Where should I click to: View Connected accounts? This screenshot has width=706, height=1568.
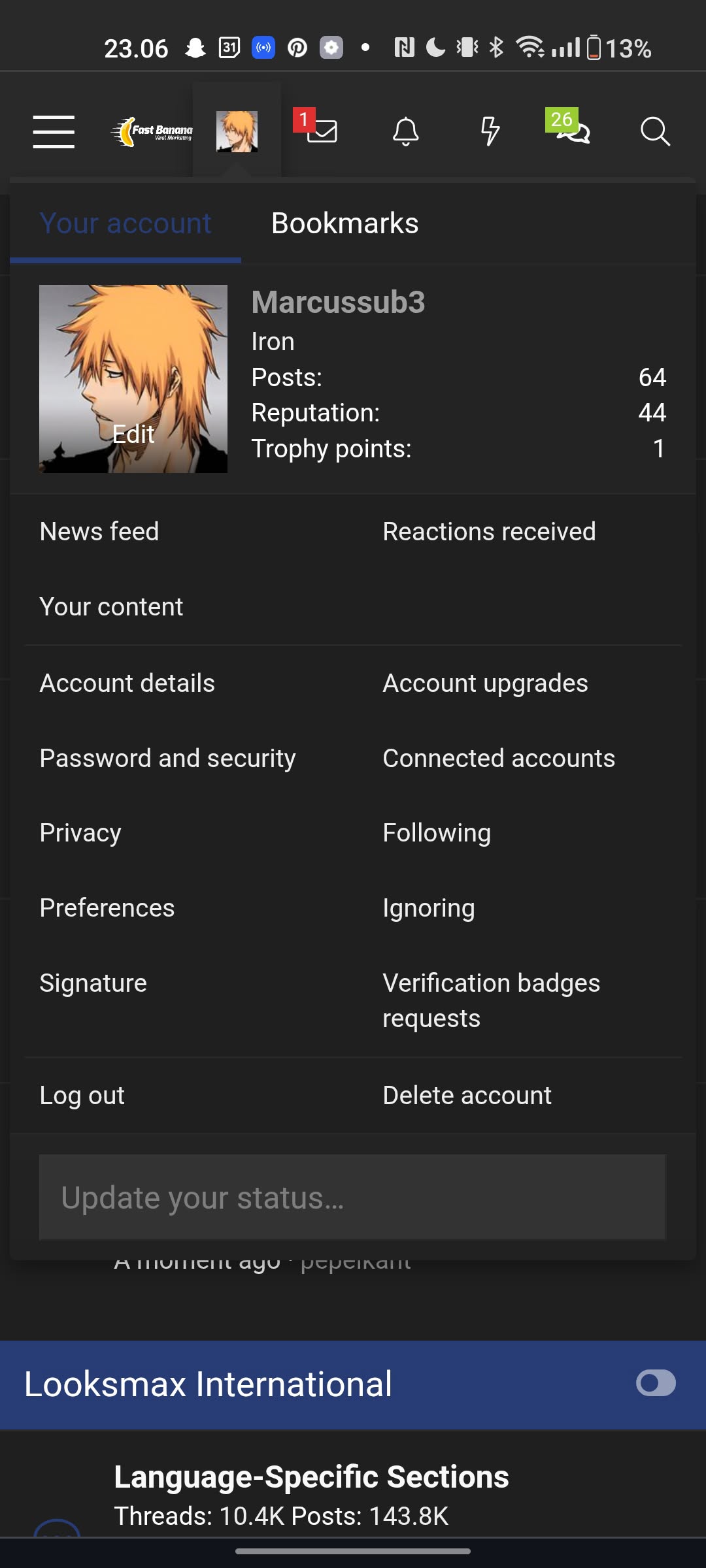tap(499, 759)
